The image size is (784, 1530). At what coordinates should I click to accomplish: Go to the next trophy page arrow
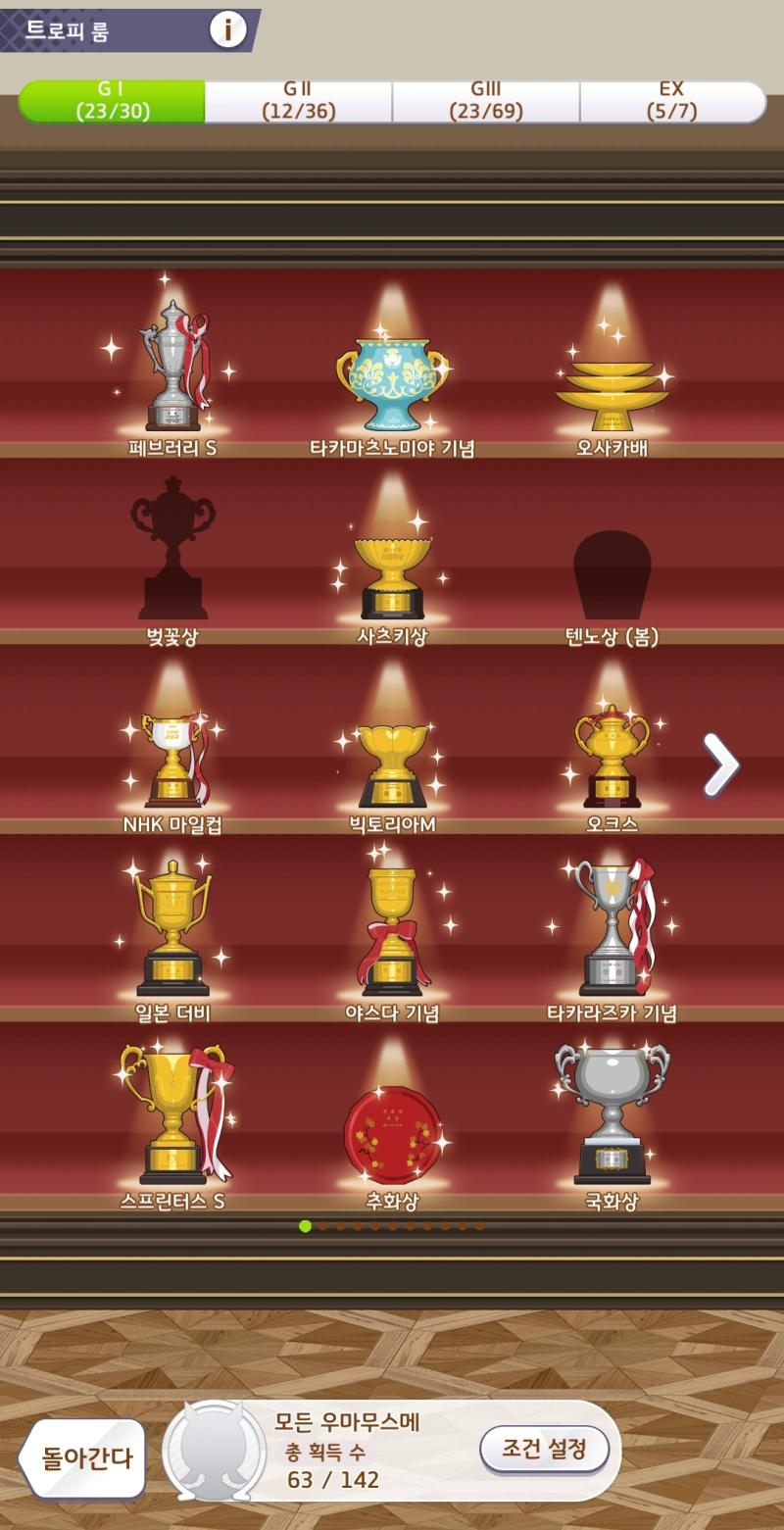point(720,765)
